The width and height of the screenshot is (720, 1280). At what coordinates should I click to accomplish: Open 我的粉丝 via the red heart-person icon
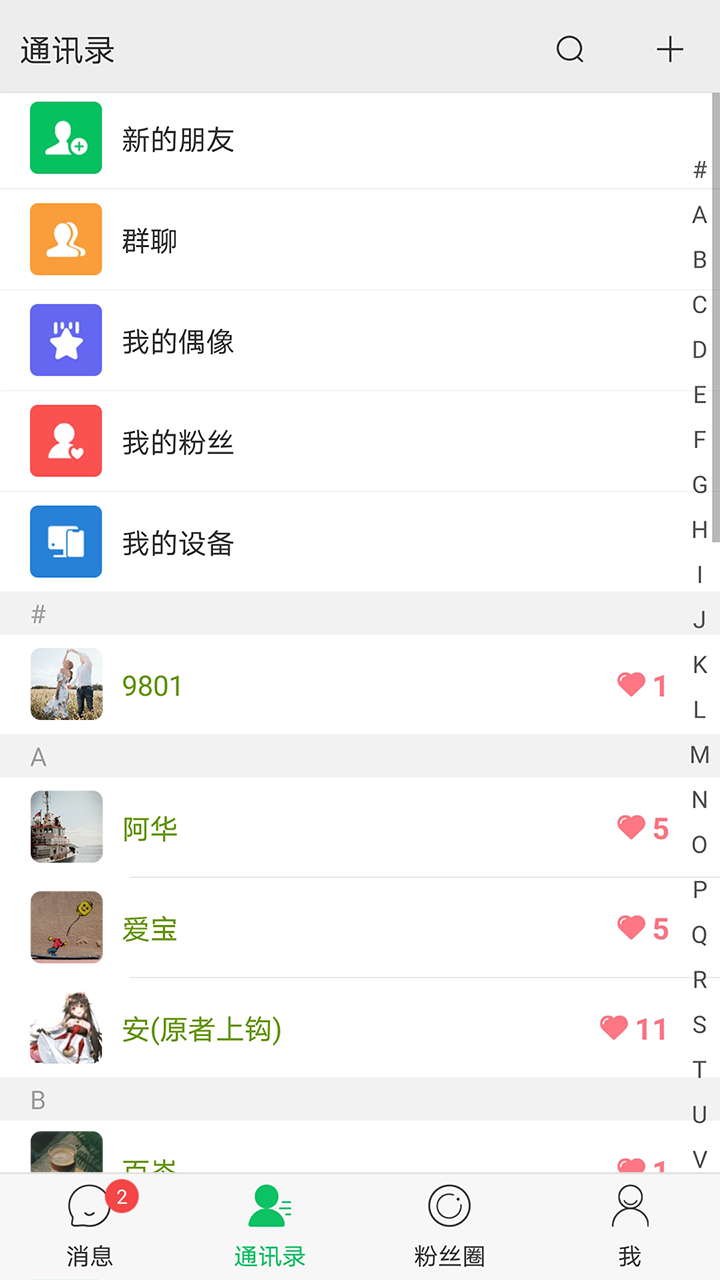66,441
